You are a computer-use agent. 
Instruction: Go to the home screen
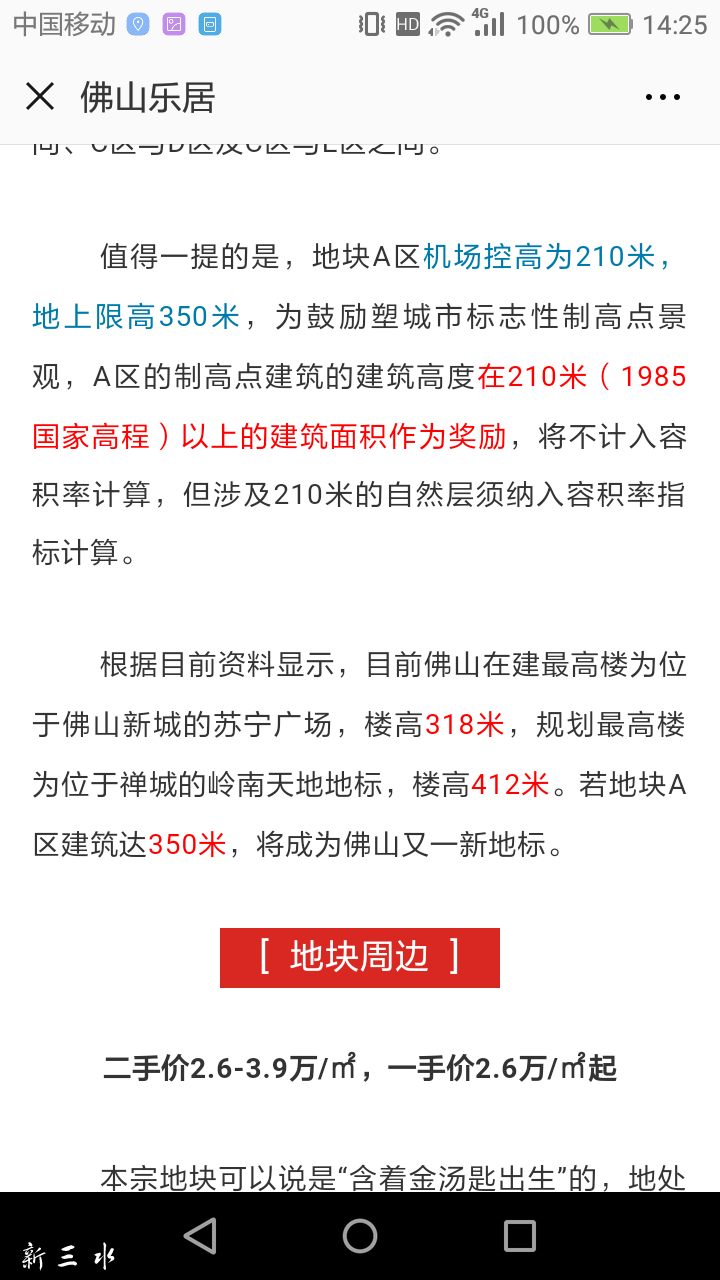[360, 1236]
